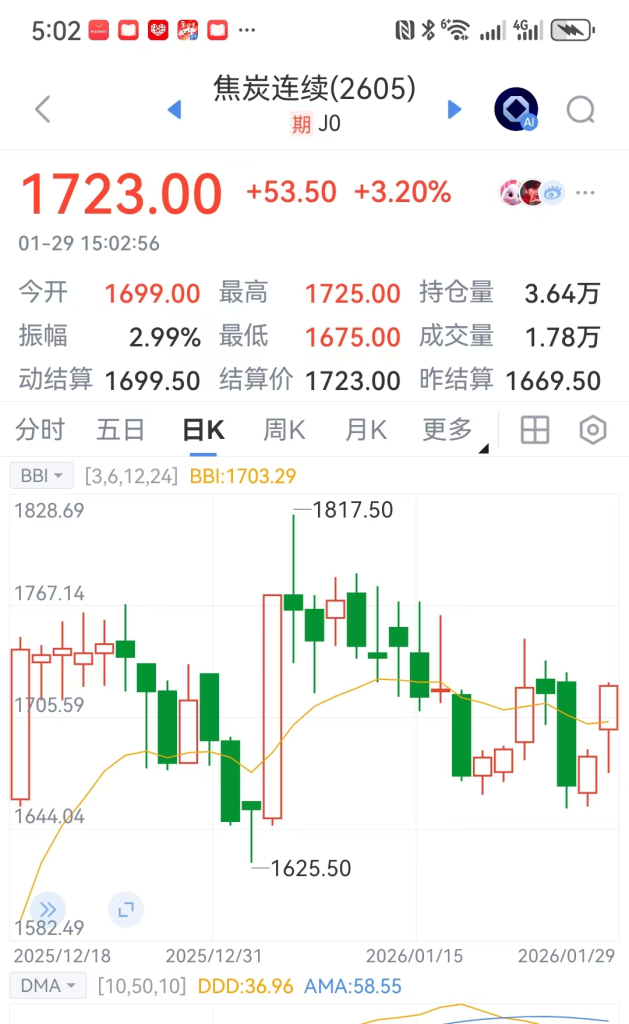Screen dimensions: 629x1024
Task: Open chart settings hexagon icon
Action: (593, 430)
